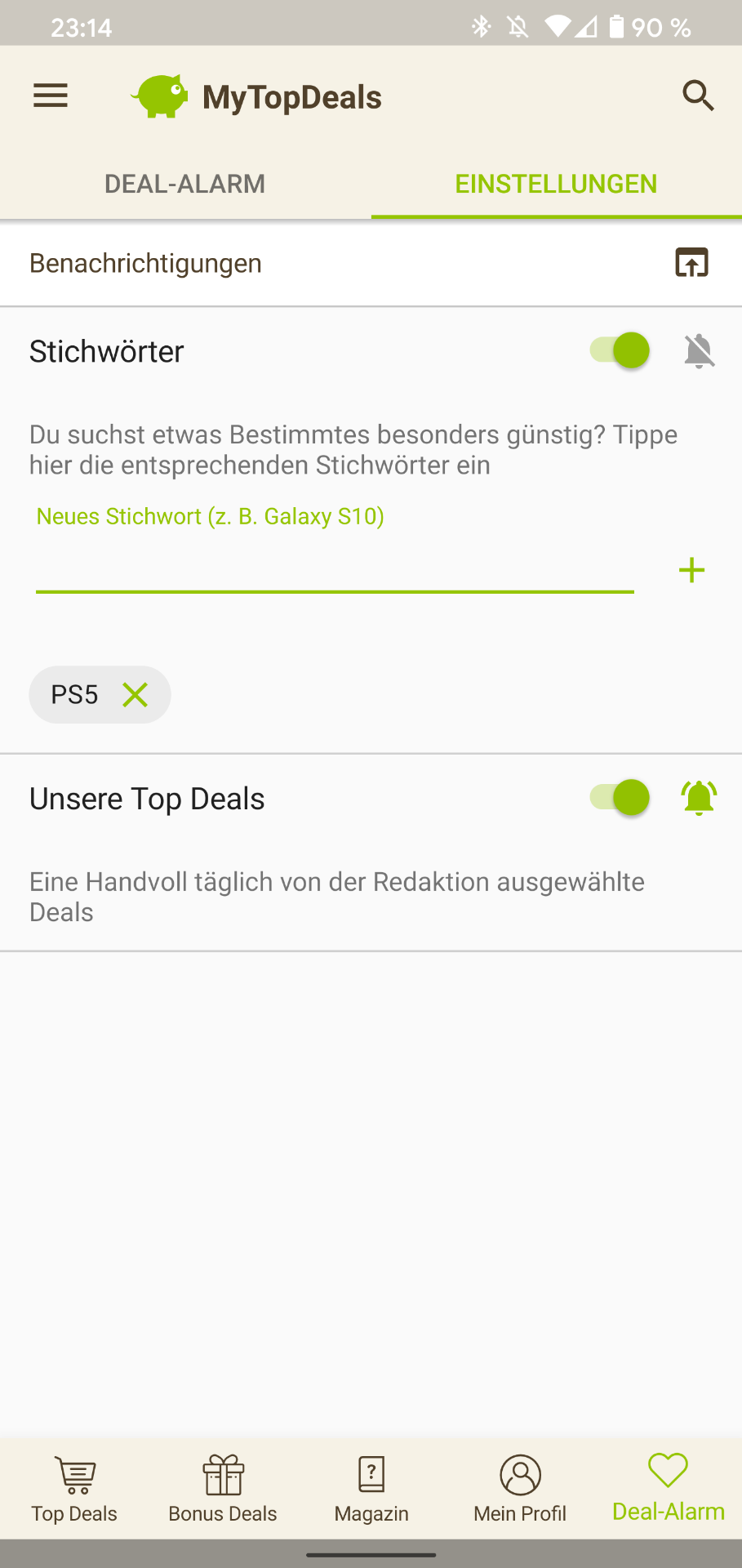Open Bonus Deals in bottom navigation
Image resolution: width=742 pixels, height=1568 pixels.
[x=223, y=1490]
